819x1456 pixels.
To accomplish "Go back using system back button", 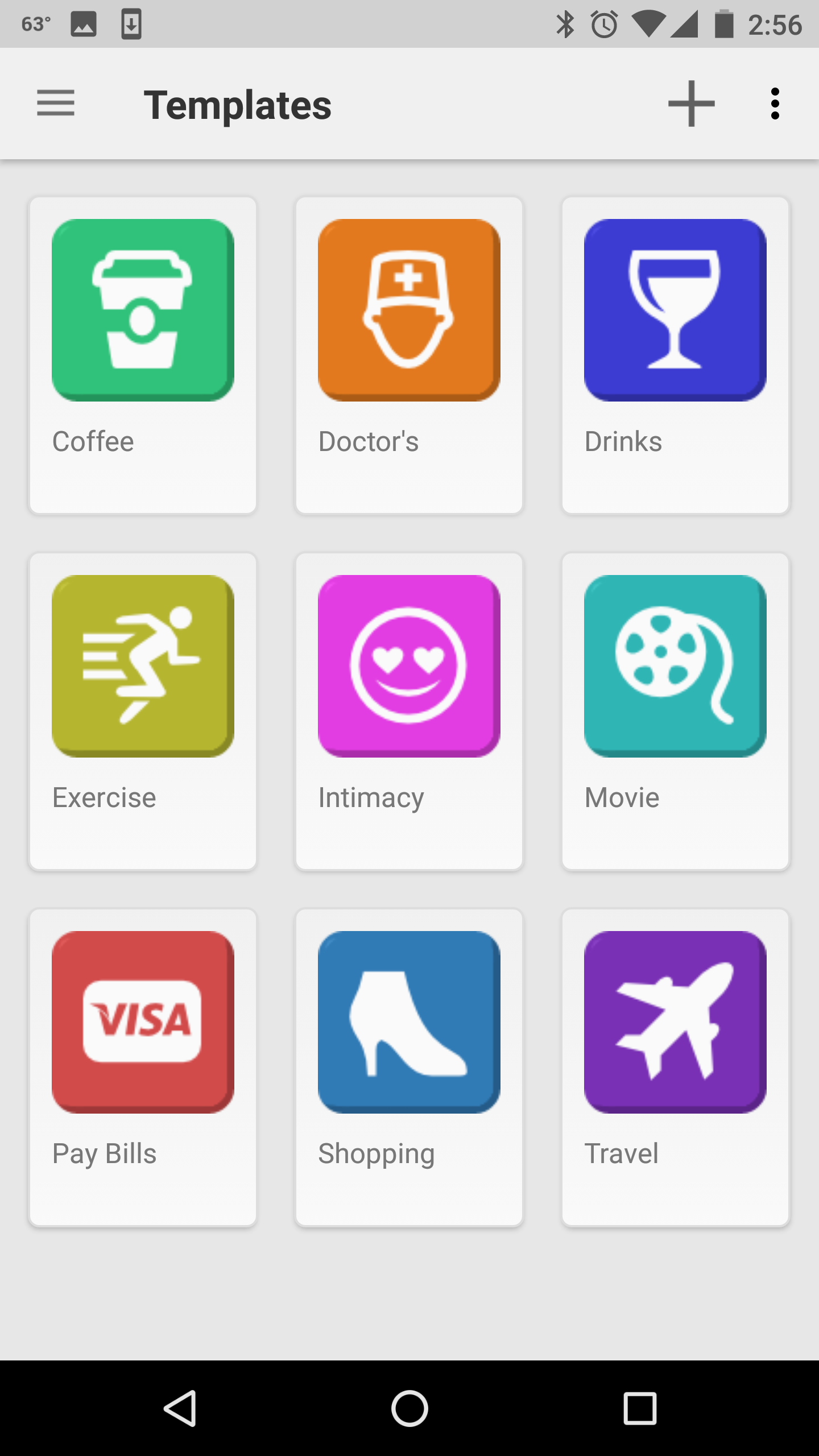I will [x=180, y=1408].
